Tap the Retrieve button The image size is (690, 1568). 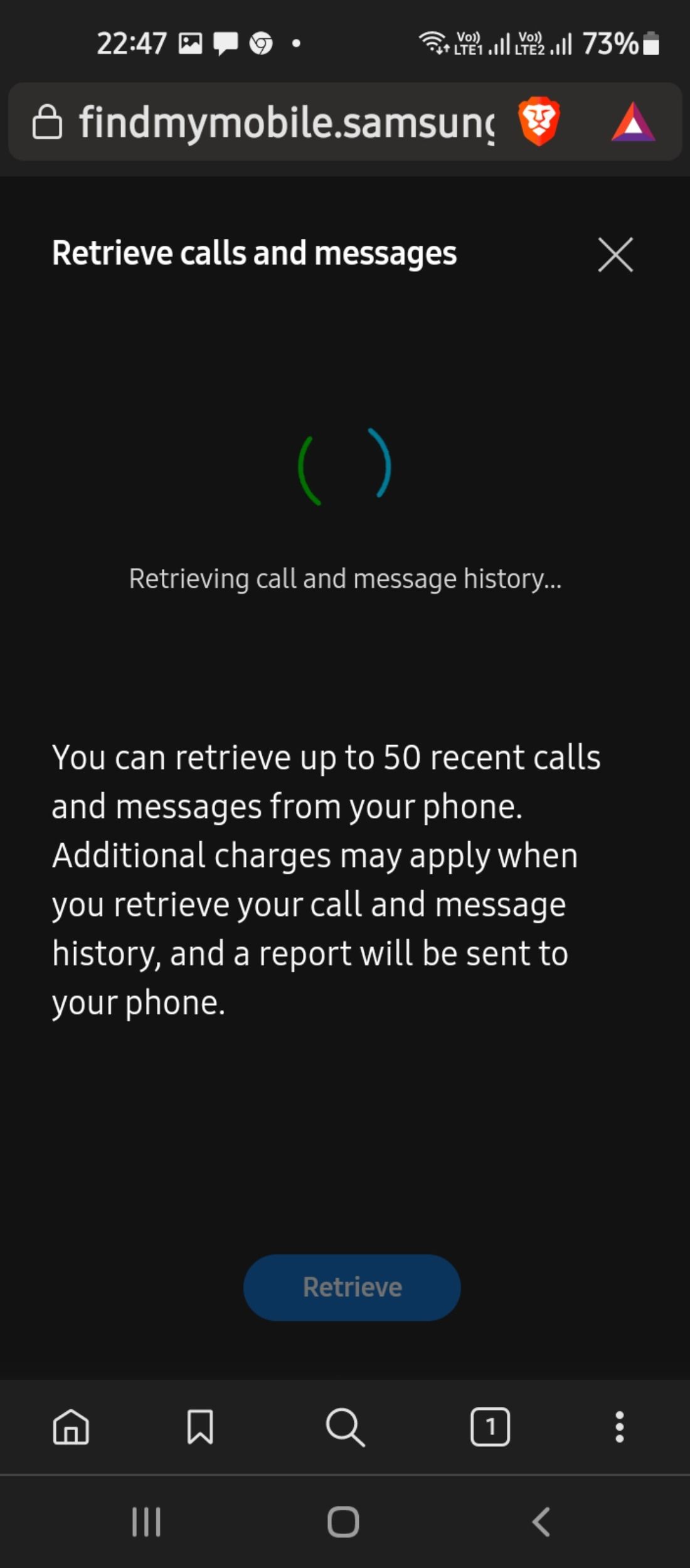[352, 1287]
